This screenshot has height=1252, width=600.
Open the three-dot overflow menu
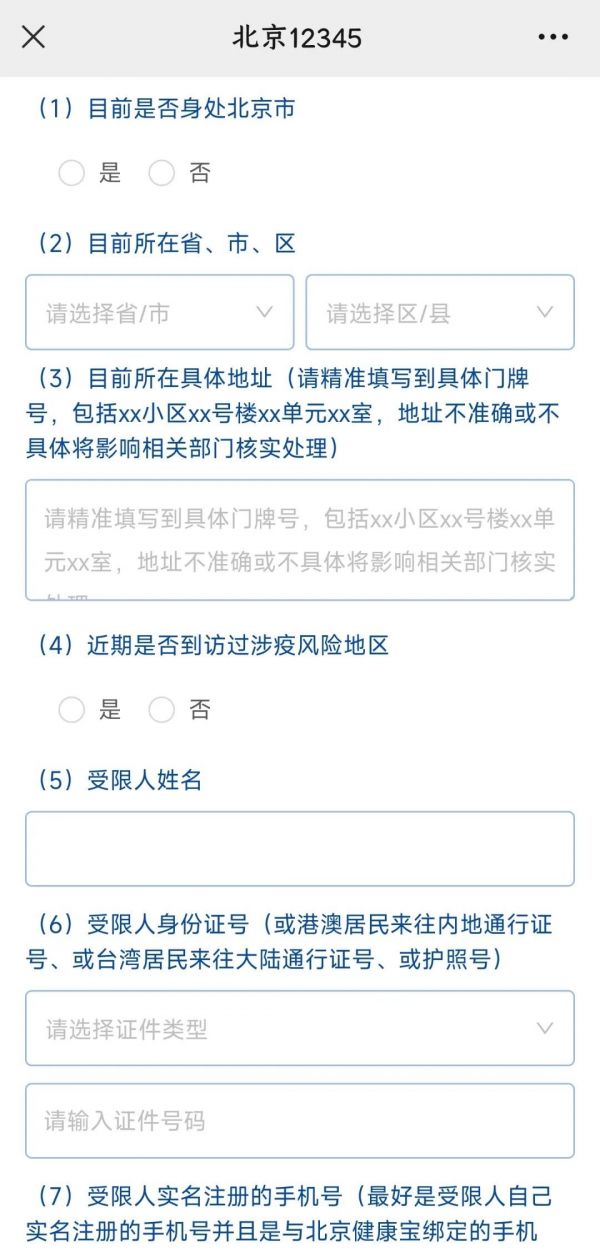[552, 37]
